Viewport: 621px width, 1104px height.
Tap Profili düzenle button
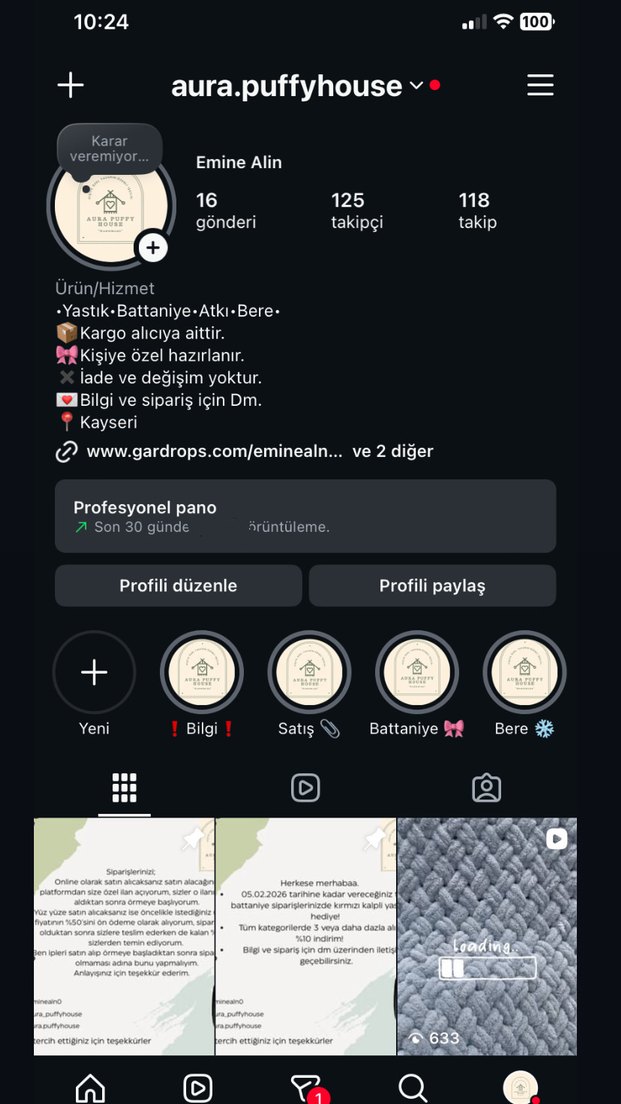178,586
